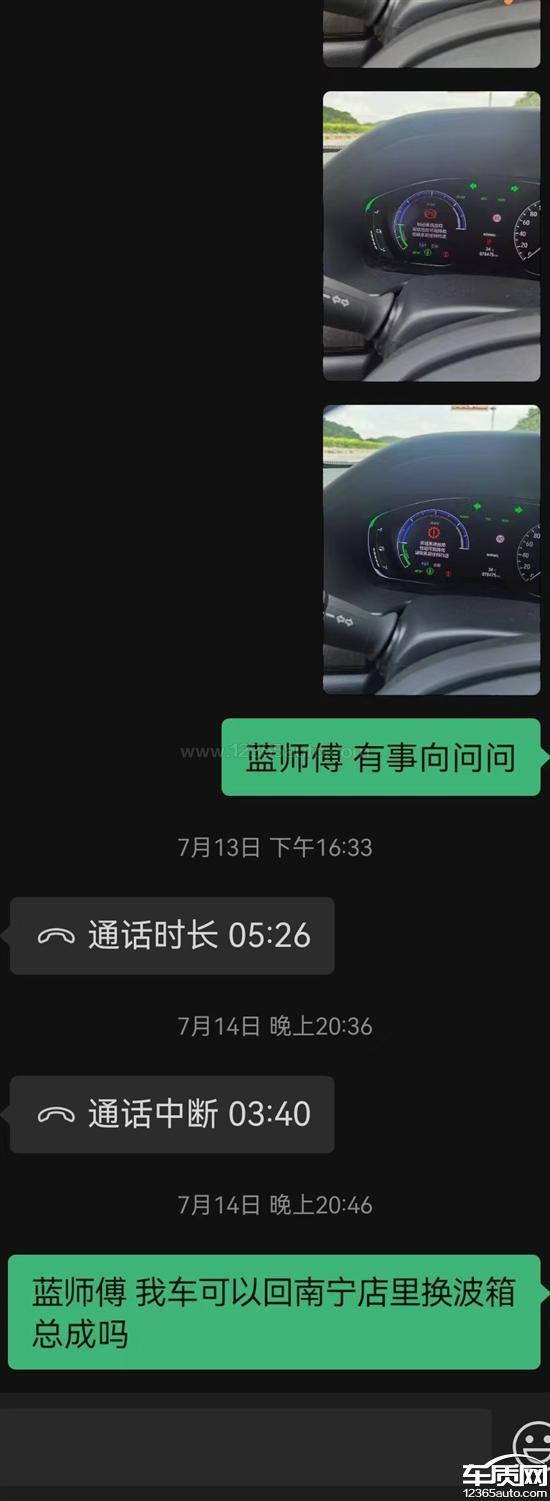Open the emoji picker

click(x=531, y=1442)
